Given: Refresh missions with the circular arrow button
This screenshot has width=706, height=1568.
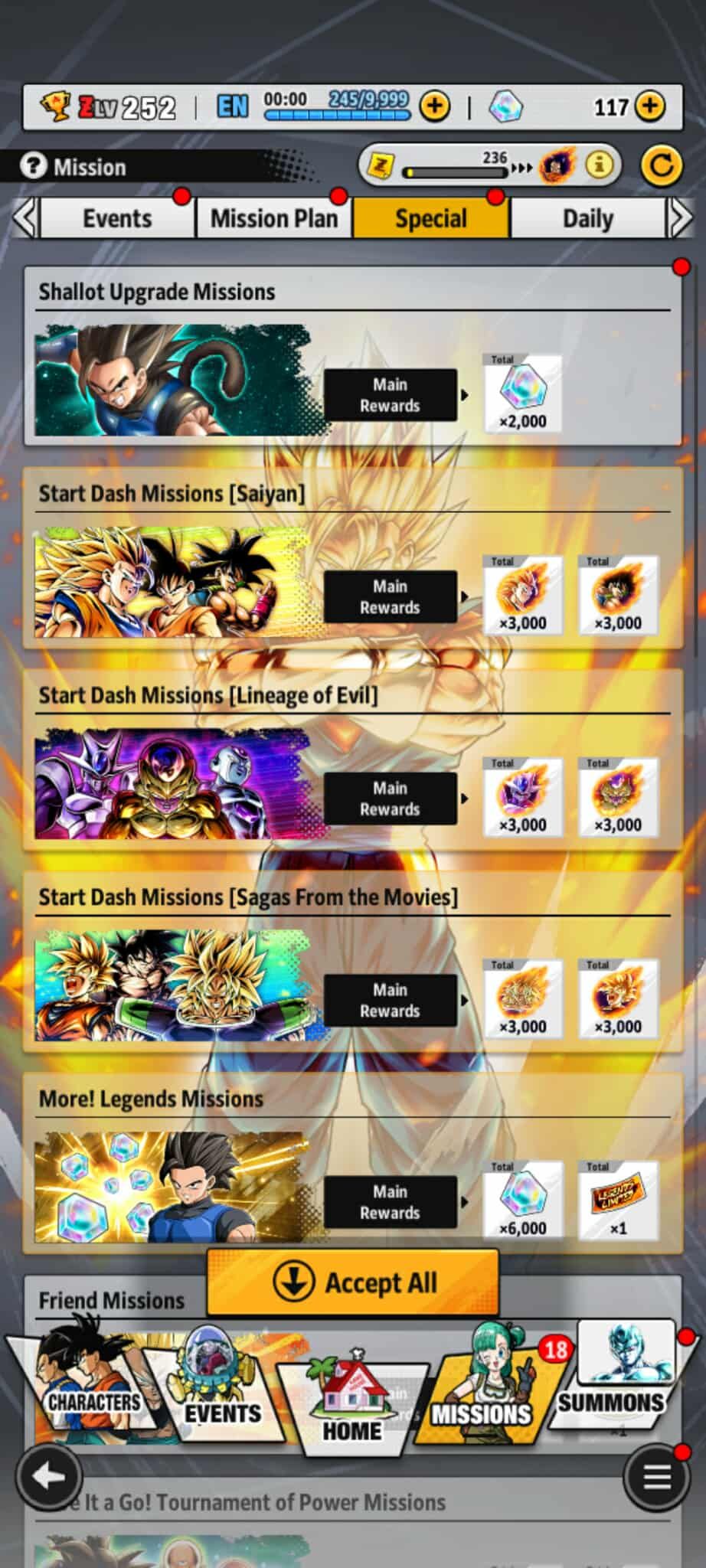Looking at the screenshot, I should point(661,165).
